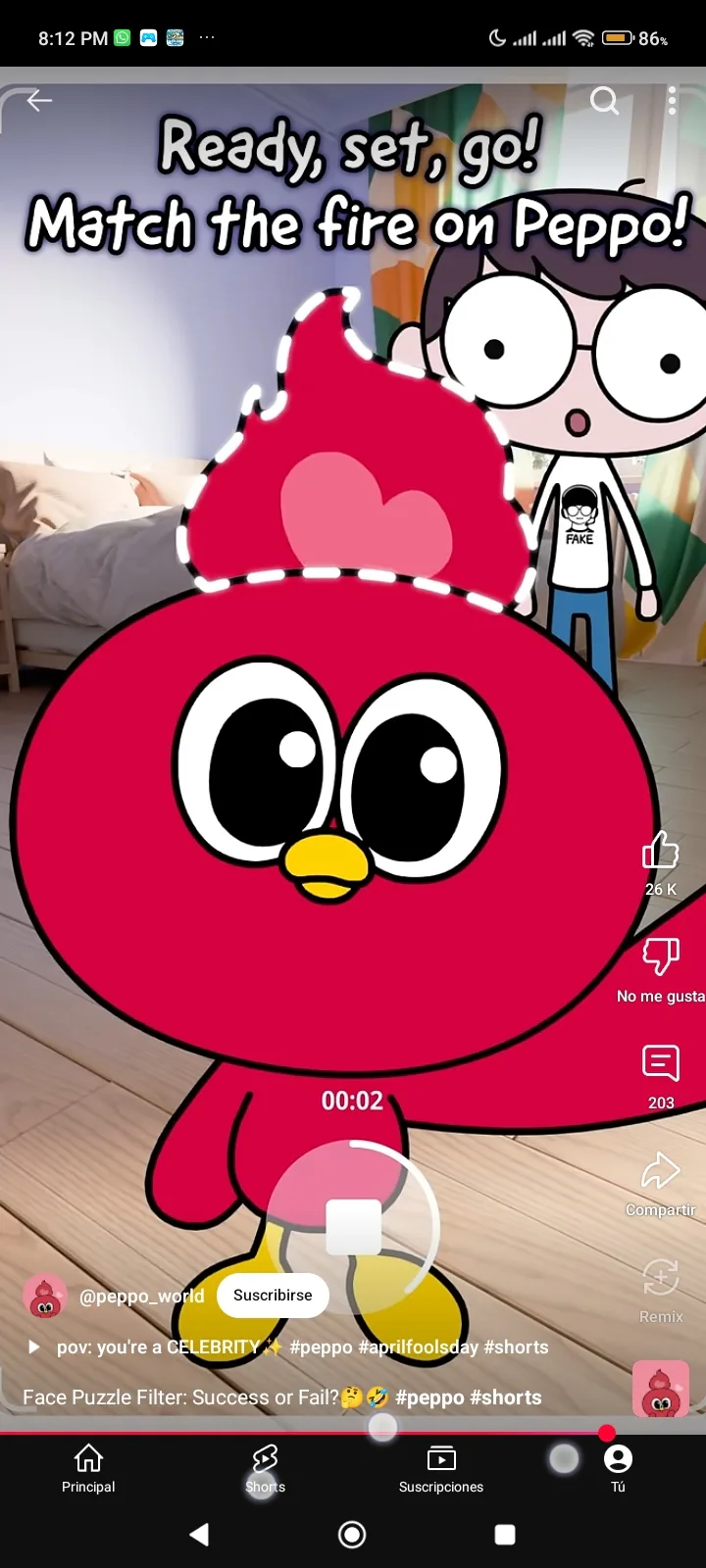Subscribe using the Suscribirse button
The height and width of the screenshot is (1568, 706).
[273, 1296]
